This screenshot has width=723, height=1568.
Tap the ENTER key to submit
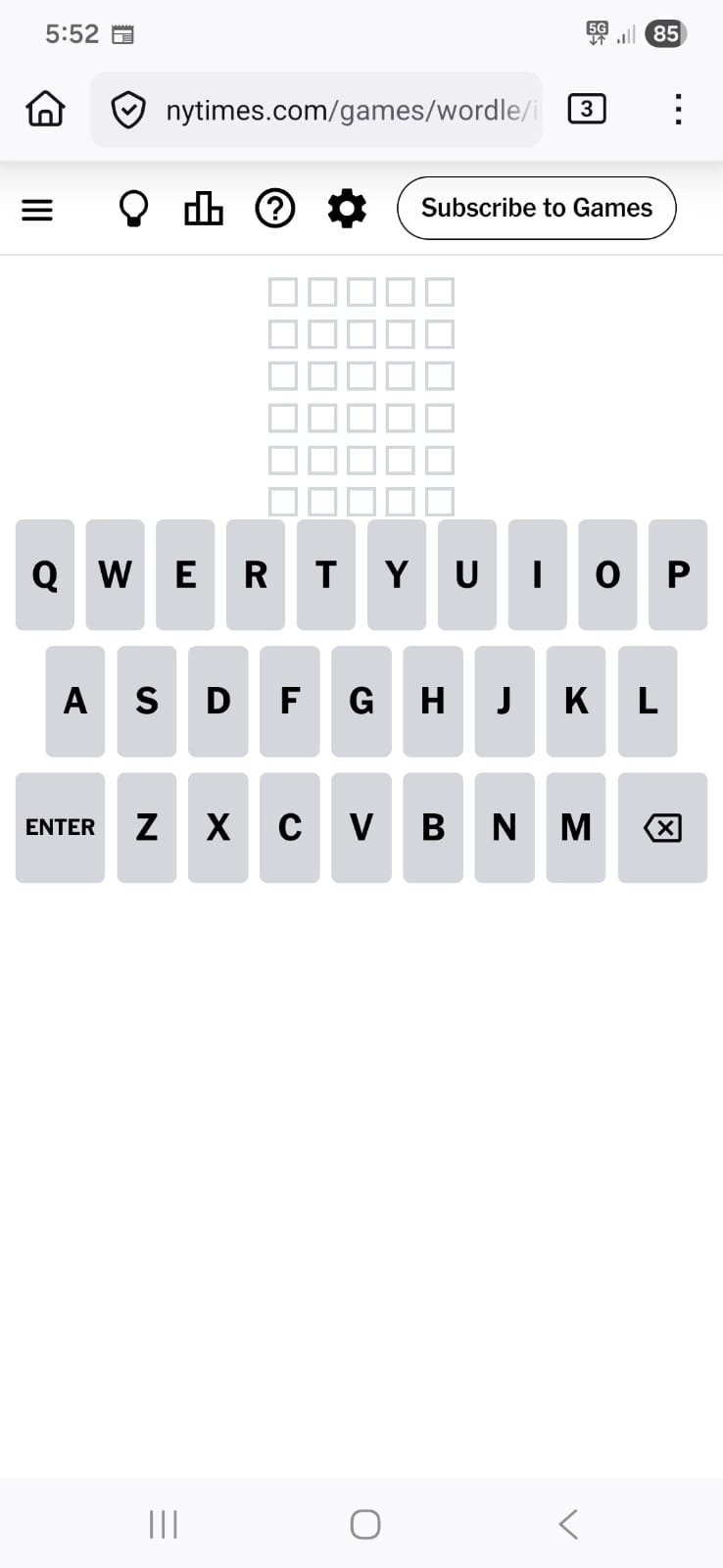tap(60, 828)
